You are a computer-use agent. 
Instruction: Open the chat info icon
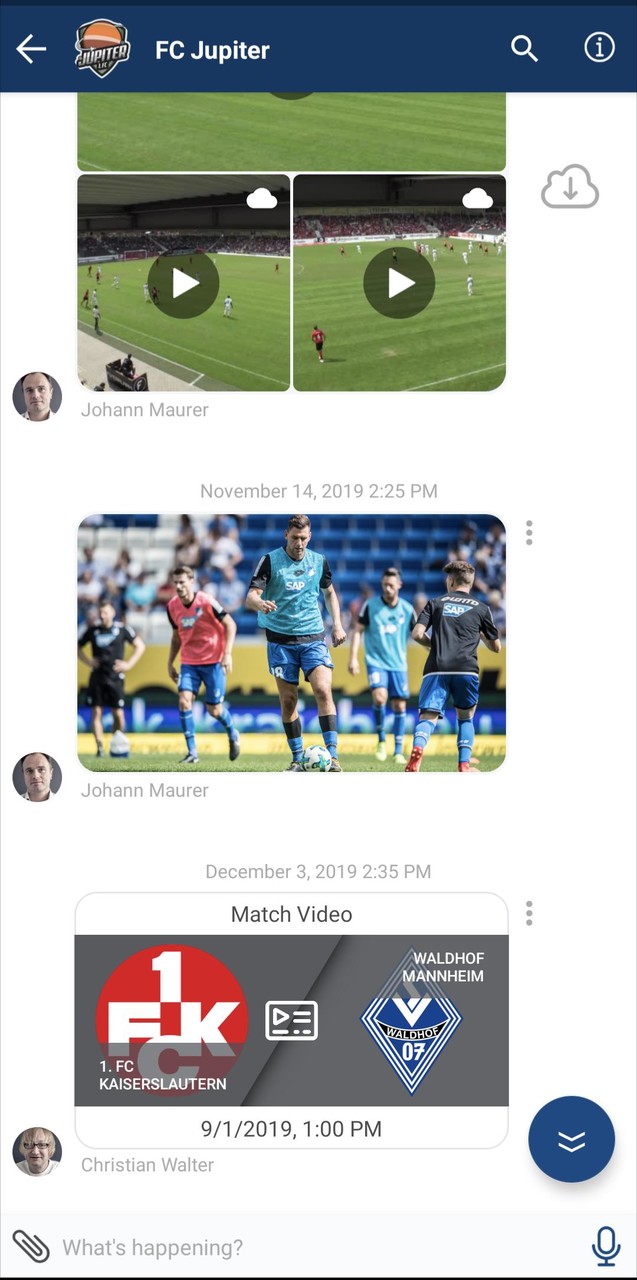tap(599, 48)
